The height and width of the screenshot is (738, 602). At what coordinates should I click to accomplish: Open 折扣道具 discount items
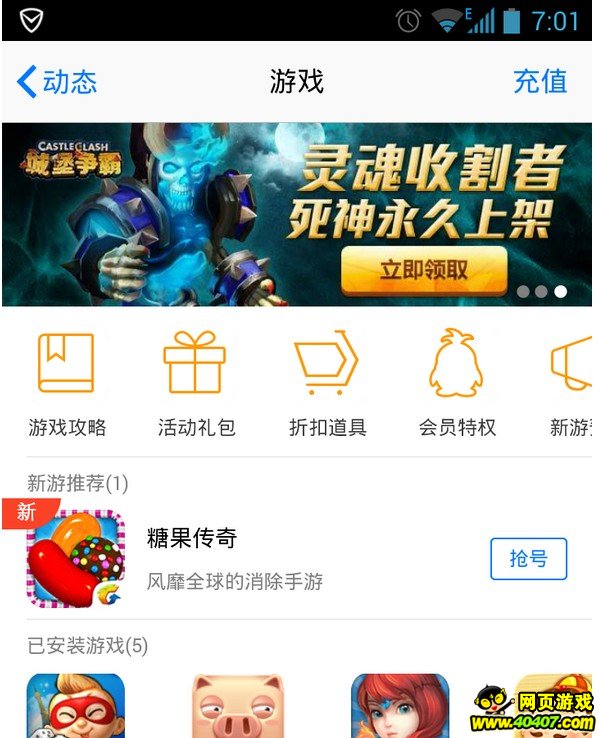(327, 385)
